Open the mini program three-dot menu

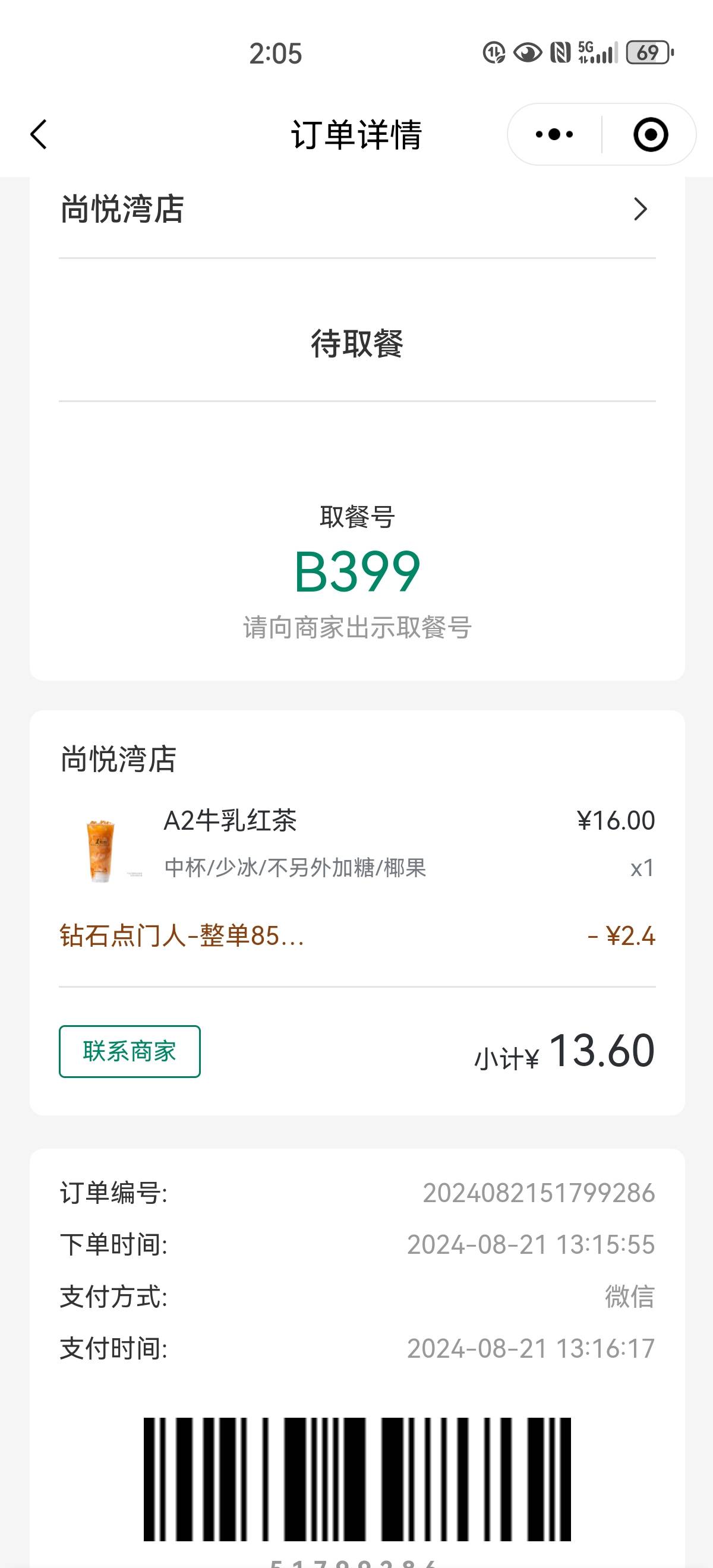point(554,134)
